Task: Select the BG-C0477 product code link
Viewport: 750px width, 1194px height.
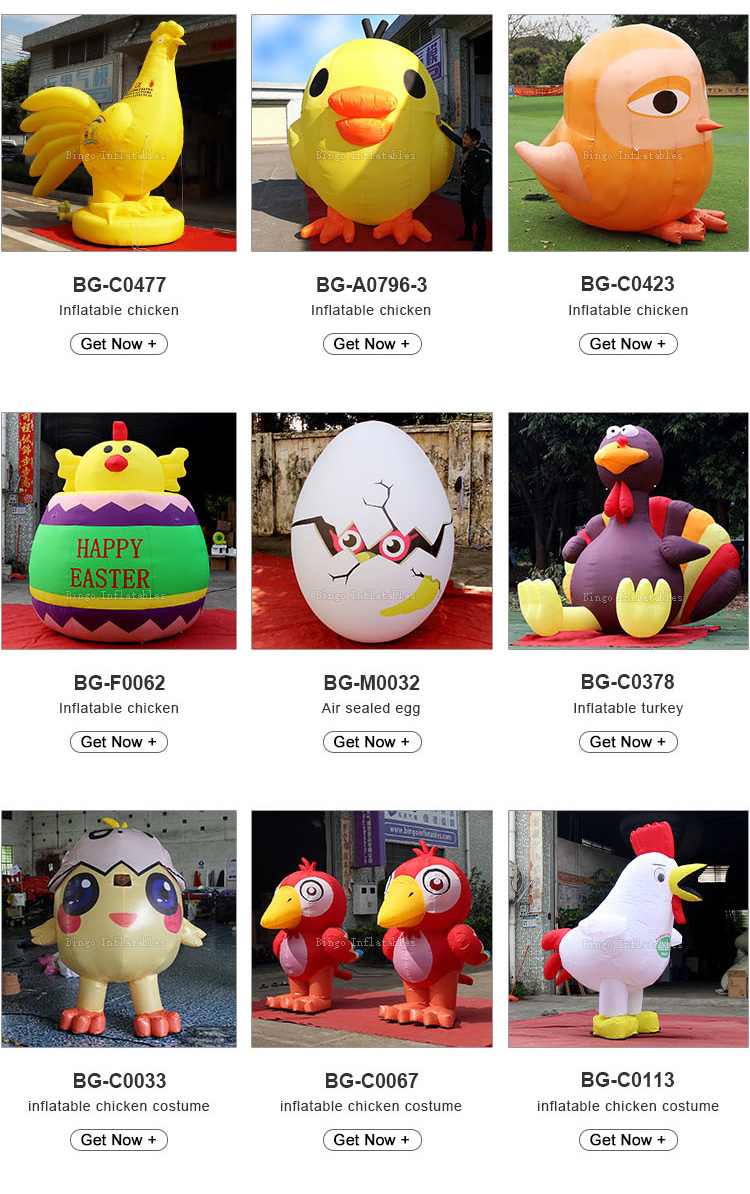Action: tap(118, 284)
